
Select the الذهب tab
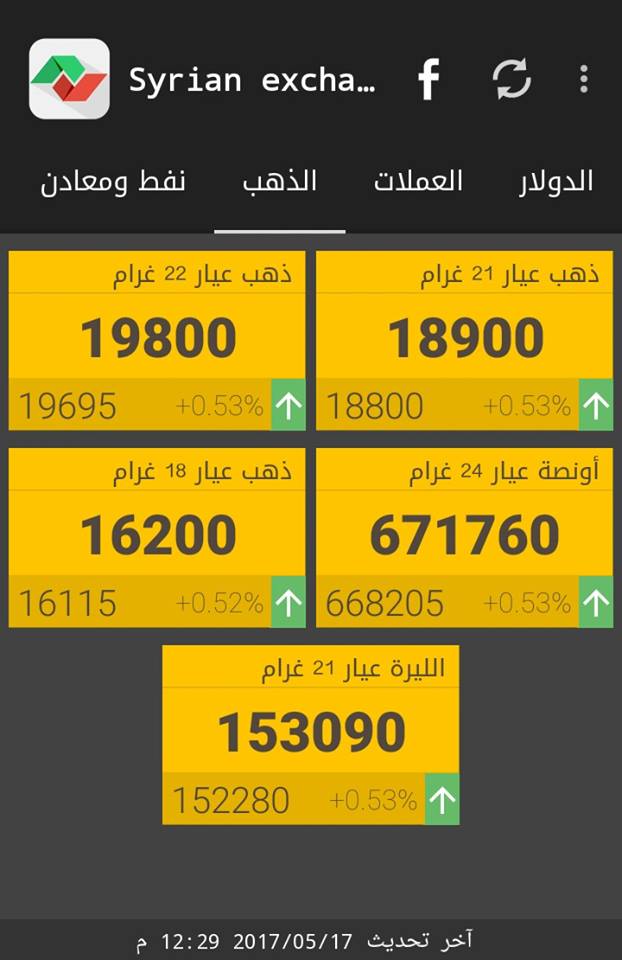(280, 182)
